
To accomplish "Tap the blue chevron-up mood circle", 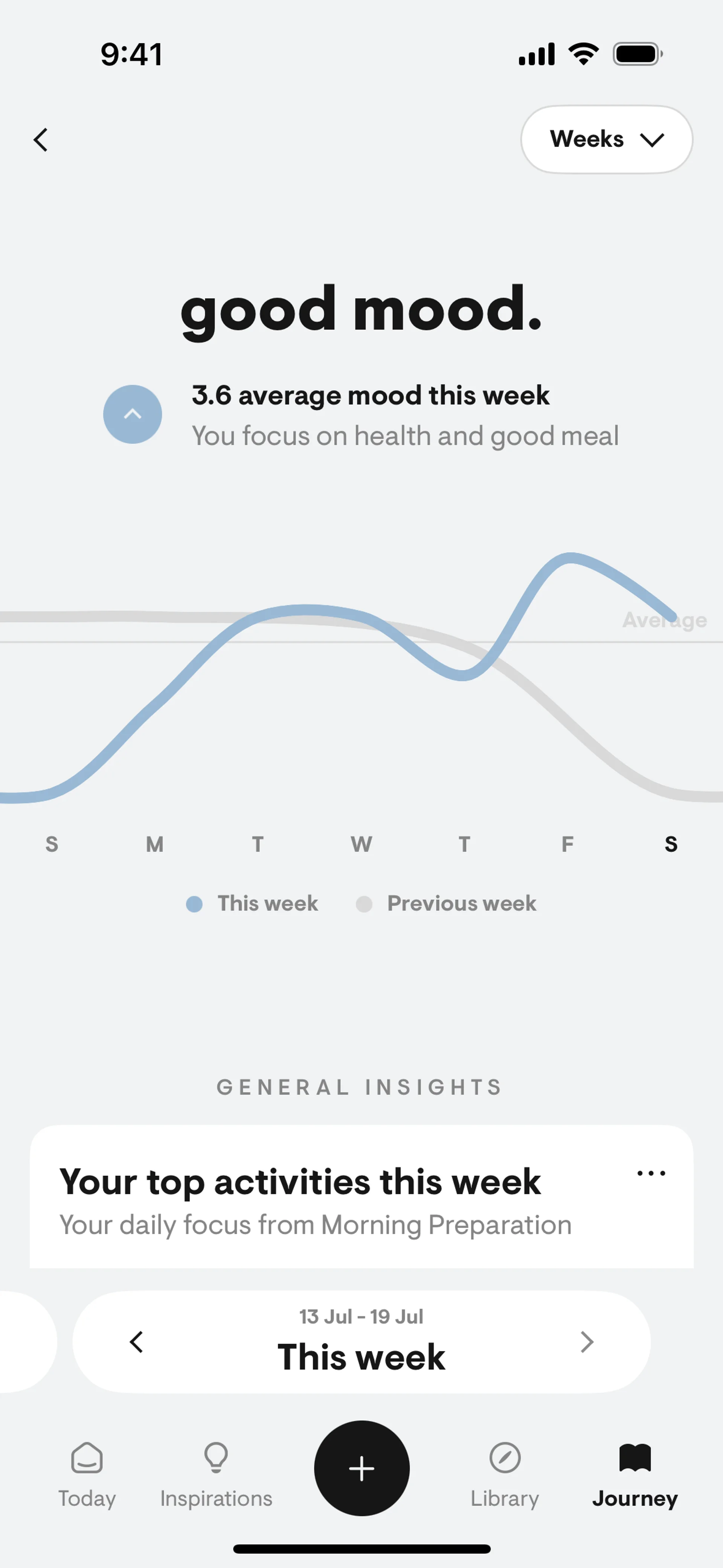I will point(133,414).
